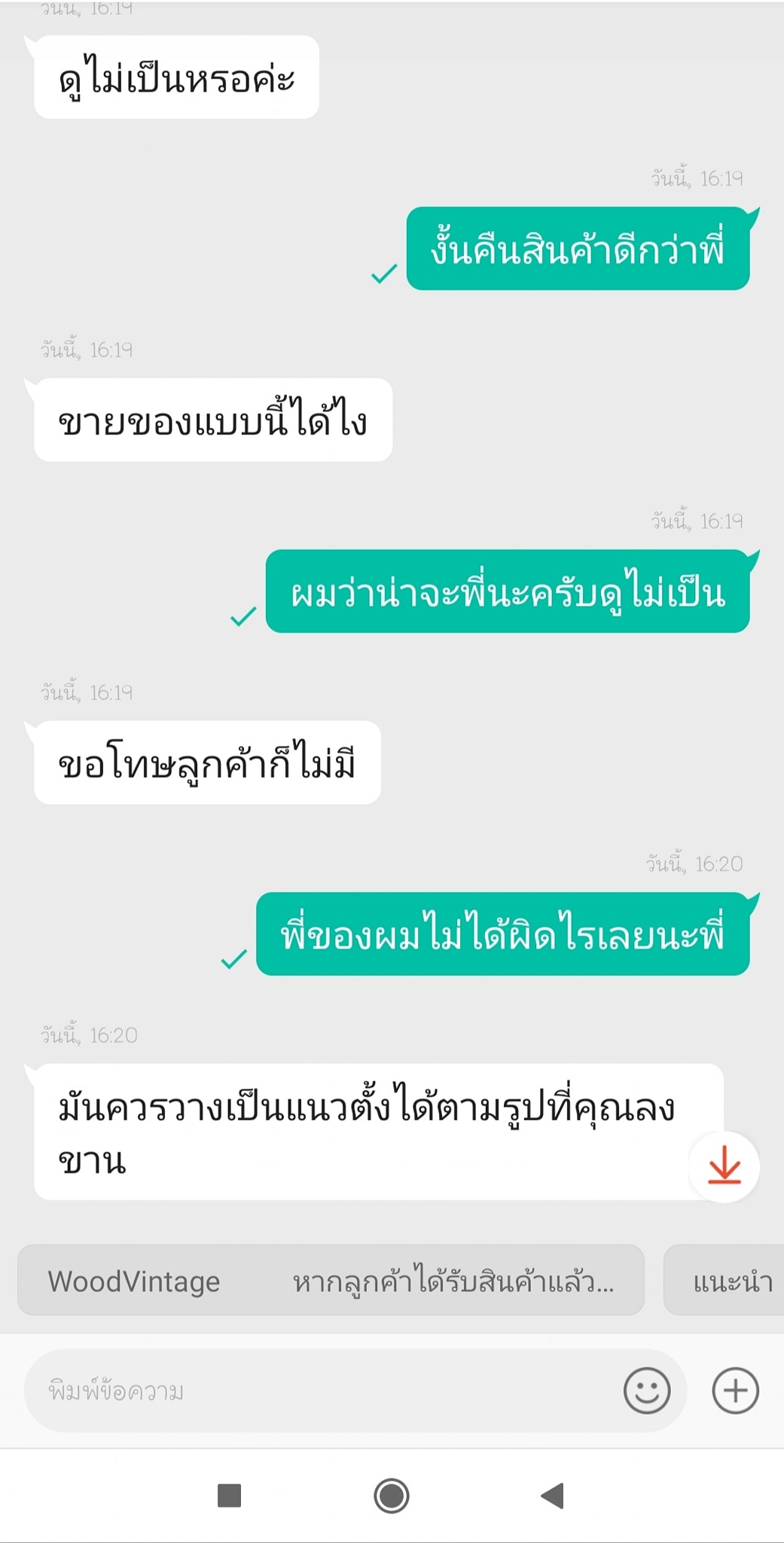Choose the แนะนำ quick reply chip
The height and width of the screenshot is (1543, 784).
point(725,1281)
